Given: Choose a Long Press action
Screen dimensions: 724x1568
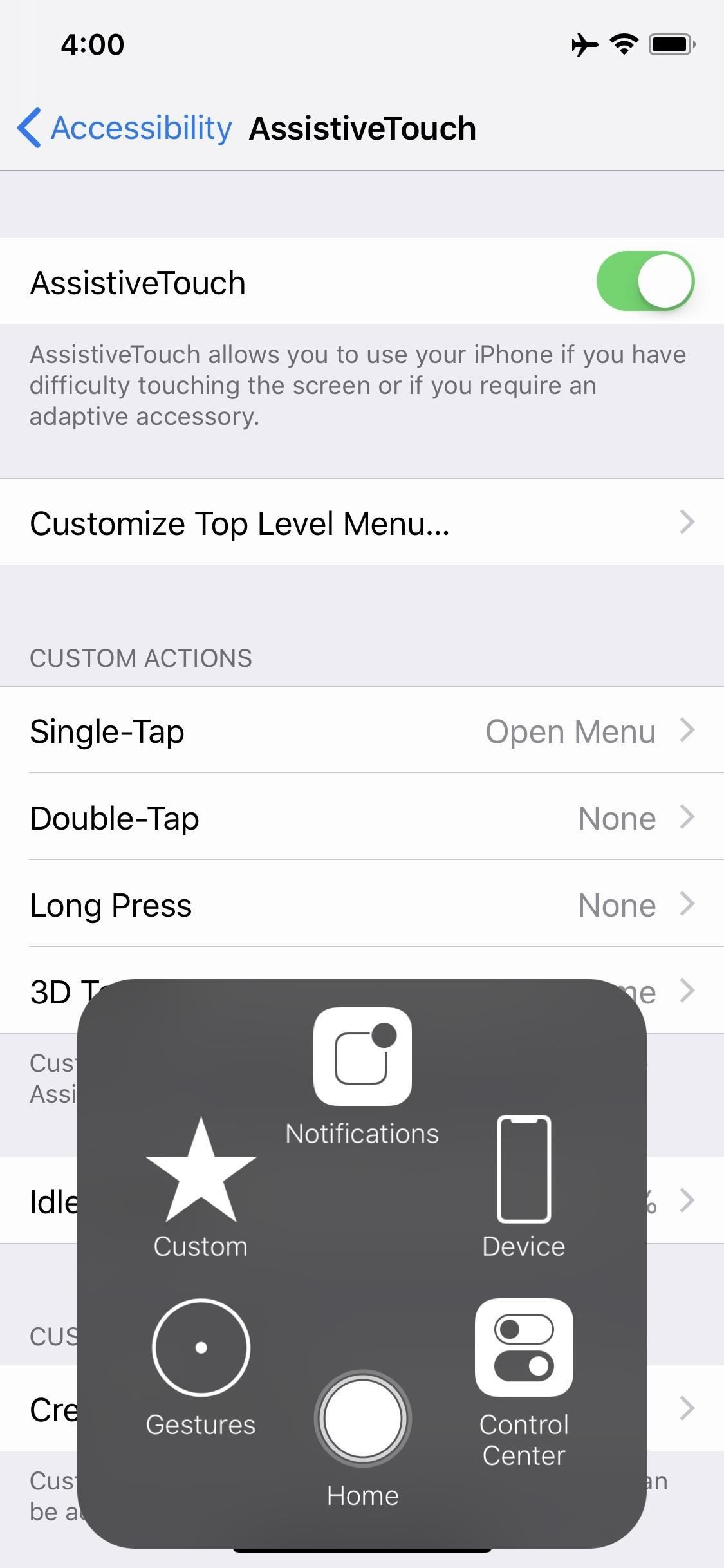Looking at the screenshot, I should click(x=362, y=904).
